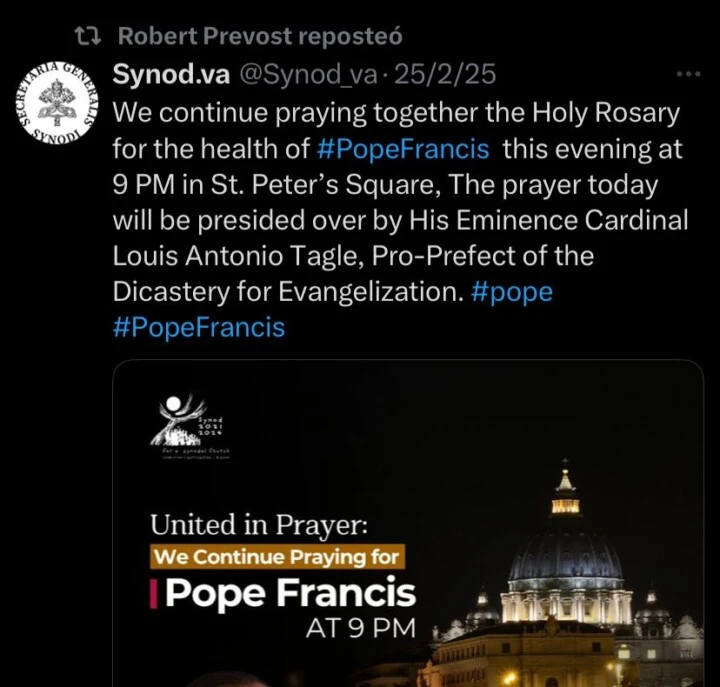This screenshot has height=687, width=720.
Task: Open the post's three-dot overflow menu
Action: click(688, 75)
